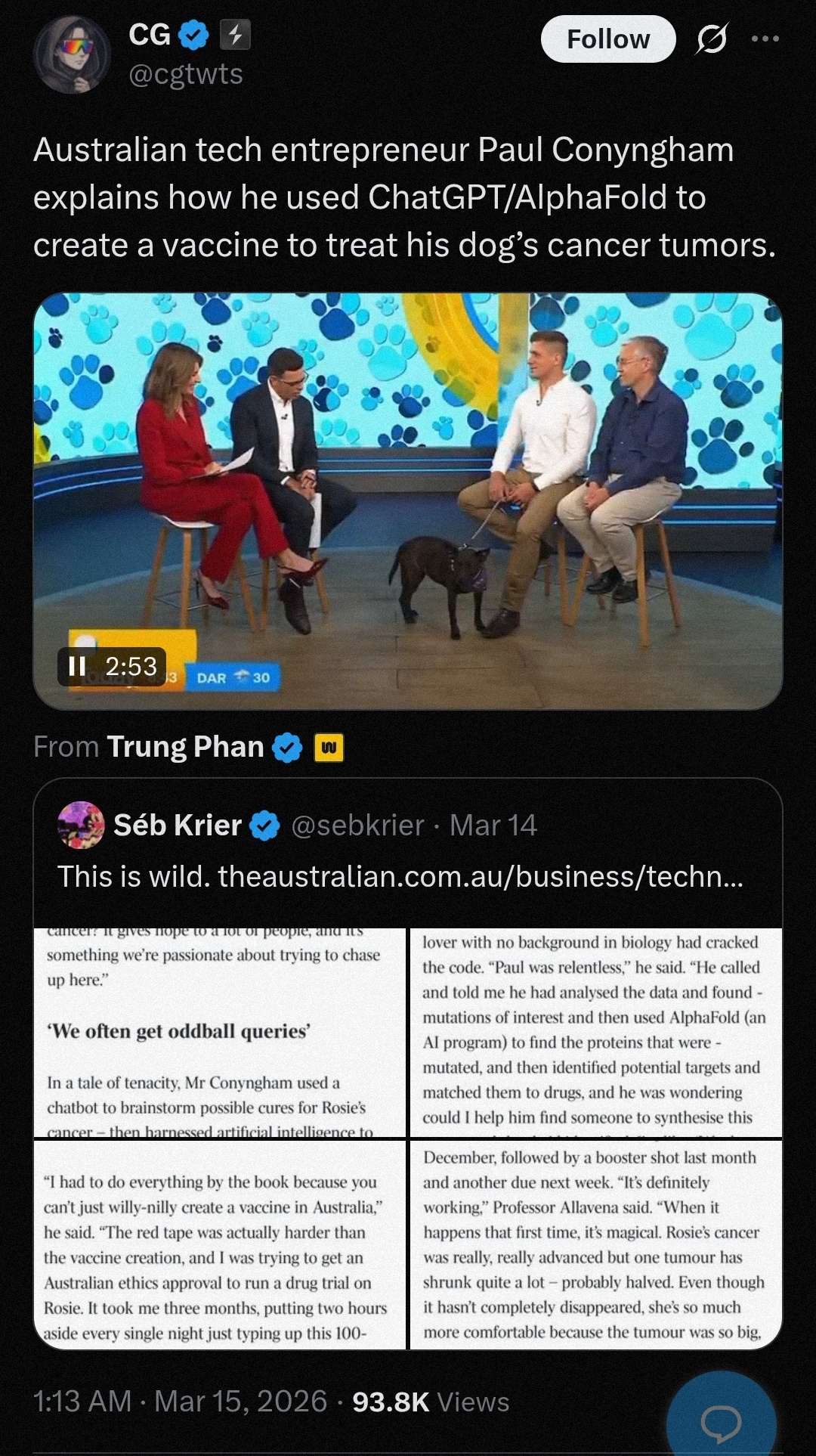
Task: View the Professor Allavena quote image
Action: (595, 1244)
